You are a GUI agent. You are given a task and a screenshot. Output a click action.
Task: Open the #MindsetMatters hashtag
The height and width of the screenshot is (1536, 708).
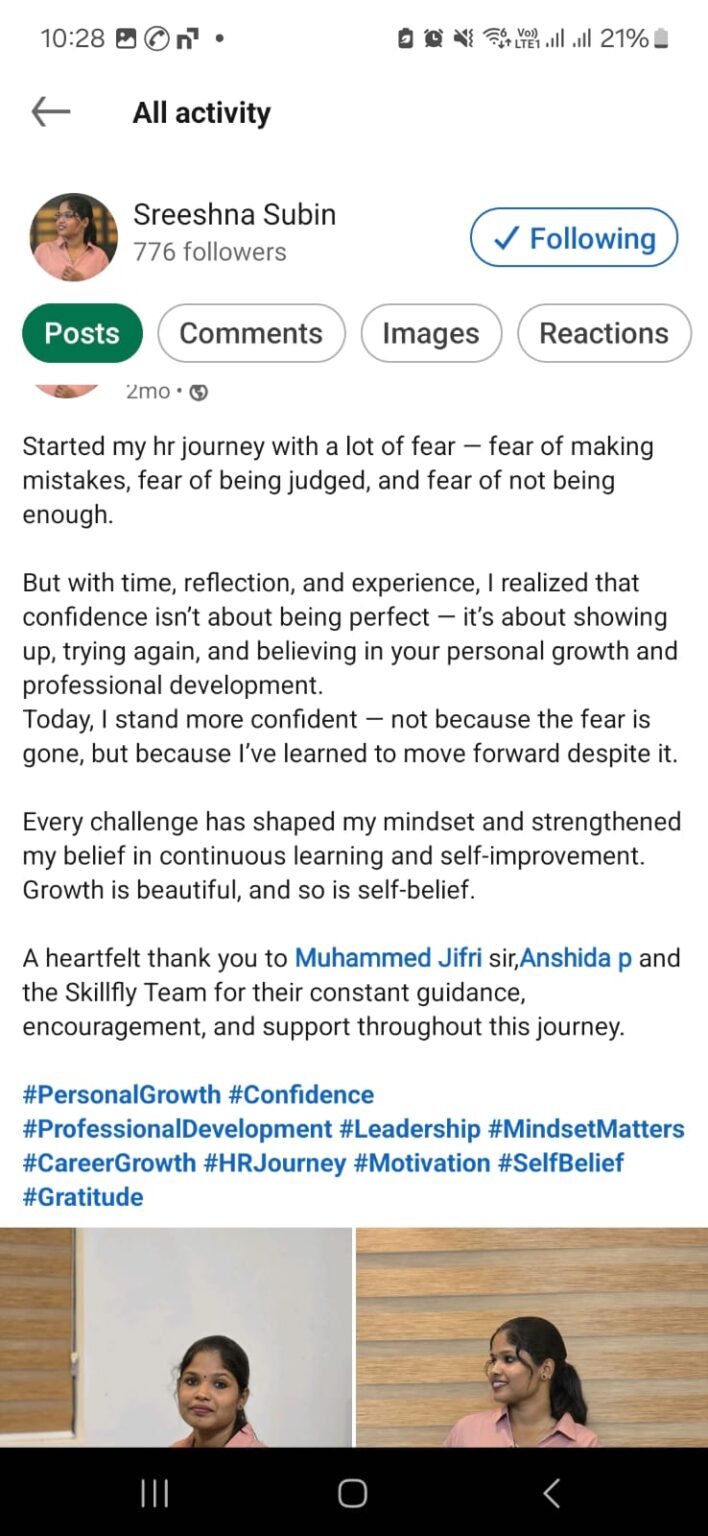coord(586,1129)
